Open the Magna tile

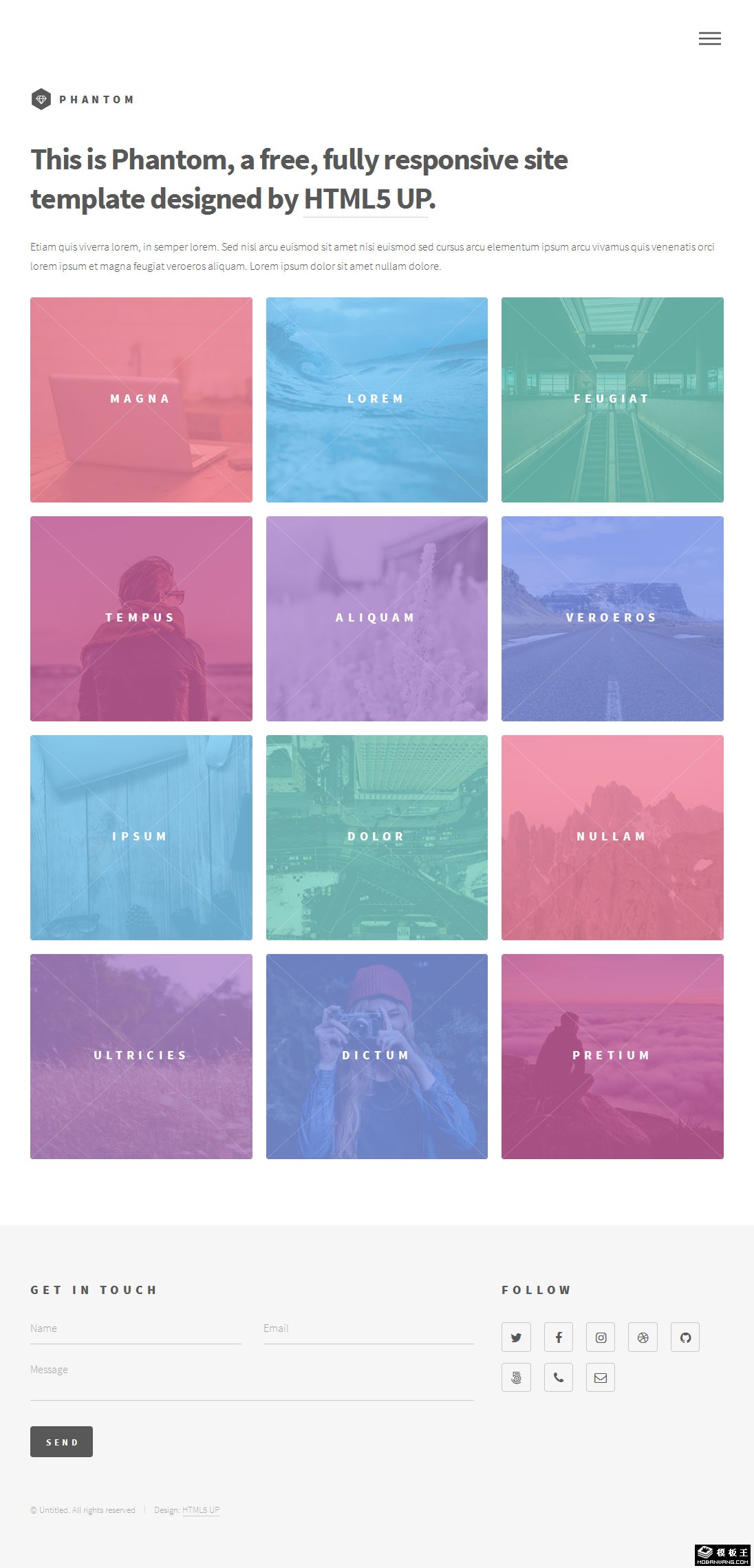[141, 399]
